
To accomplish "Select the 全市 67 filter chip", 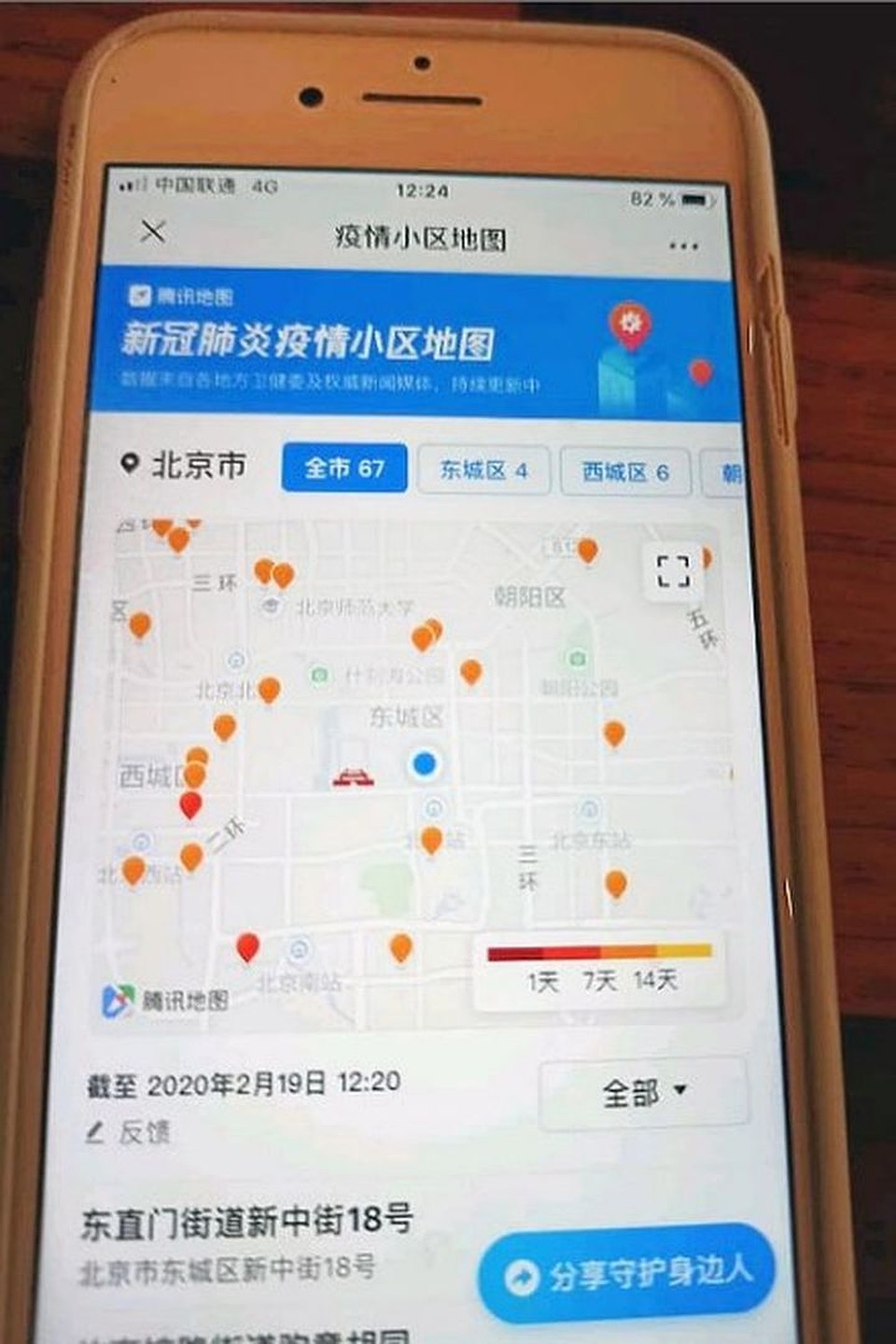I will [344, 468].
